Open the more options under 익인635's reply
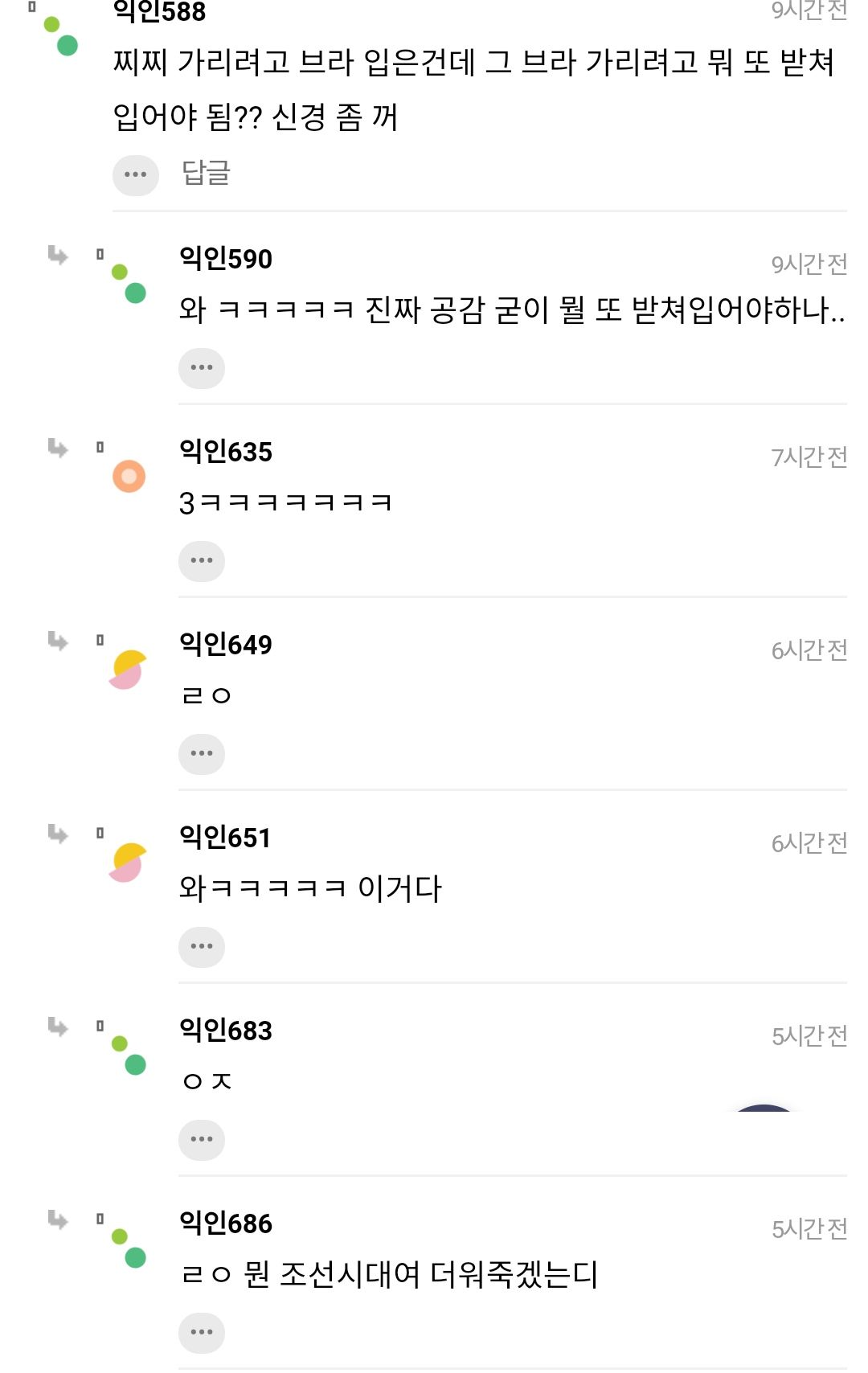The width and height of the screenshot is (868, 1373). (202, 561)
